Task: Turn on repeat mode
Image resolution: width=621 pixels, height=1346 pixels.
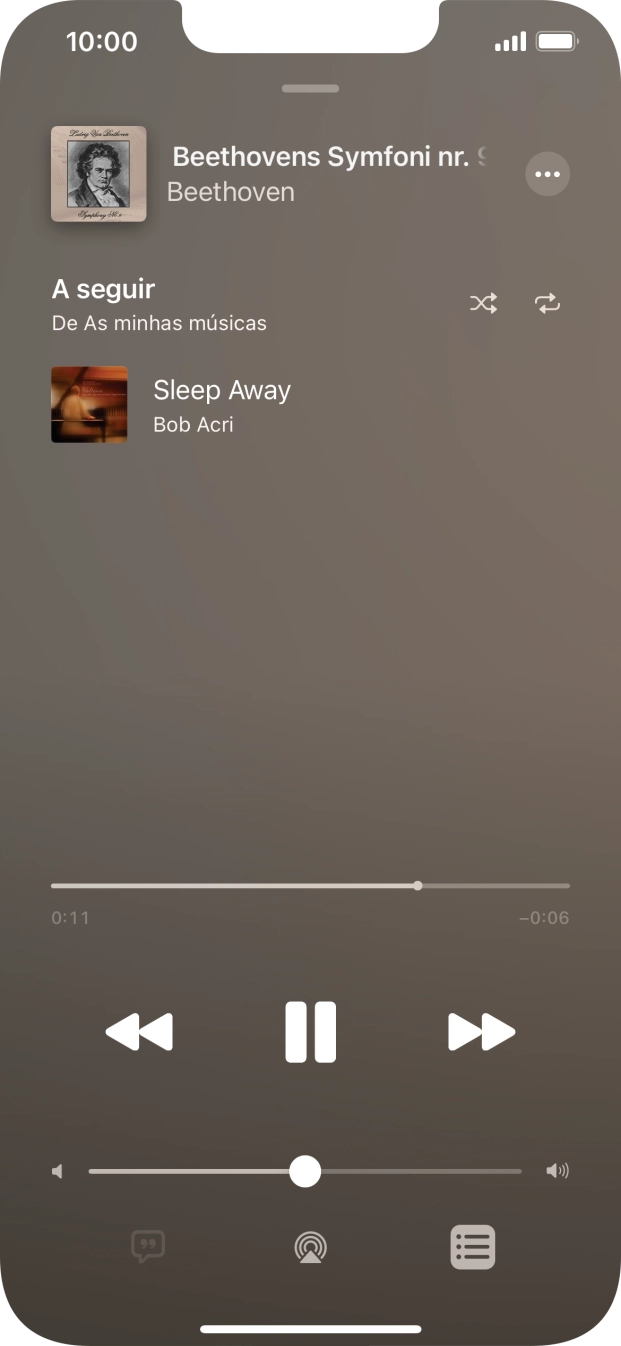Action: point(547,303)
